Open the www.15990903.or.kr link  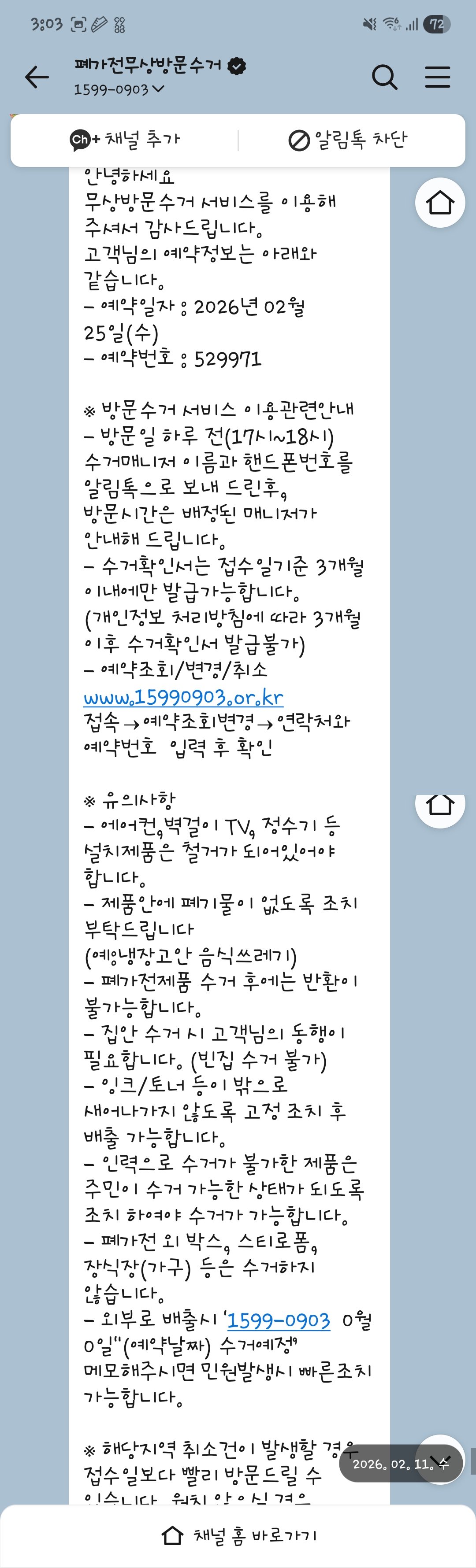click(x=183, y=697)
